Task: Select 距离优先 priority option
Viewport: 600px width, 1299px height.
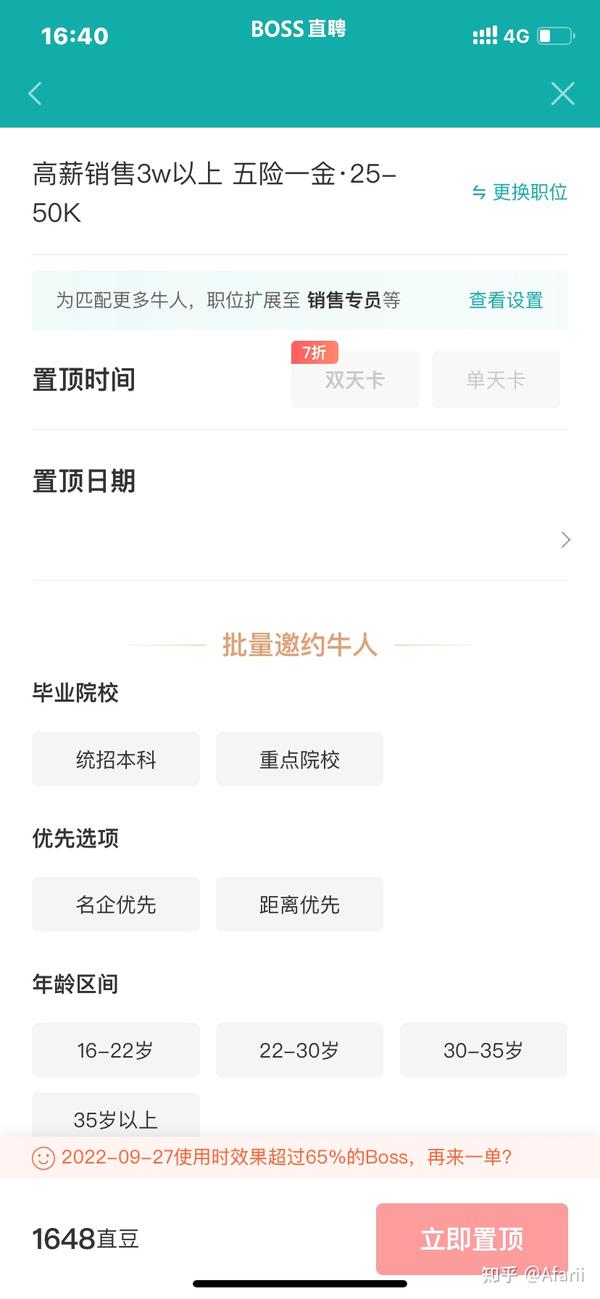Action: click(x=300, y=904)
